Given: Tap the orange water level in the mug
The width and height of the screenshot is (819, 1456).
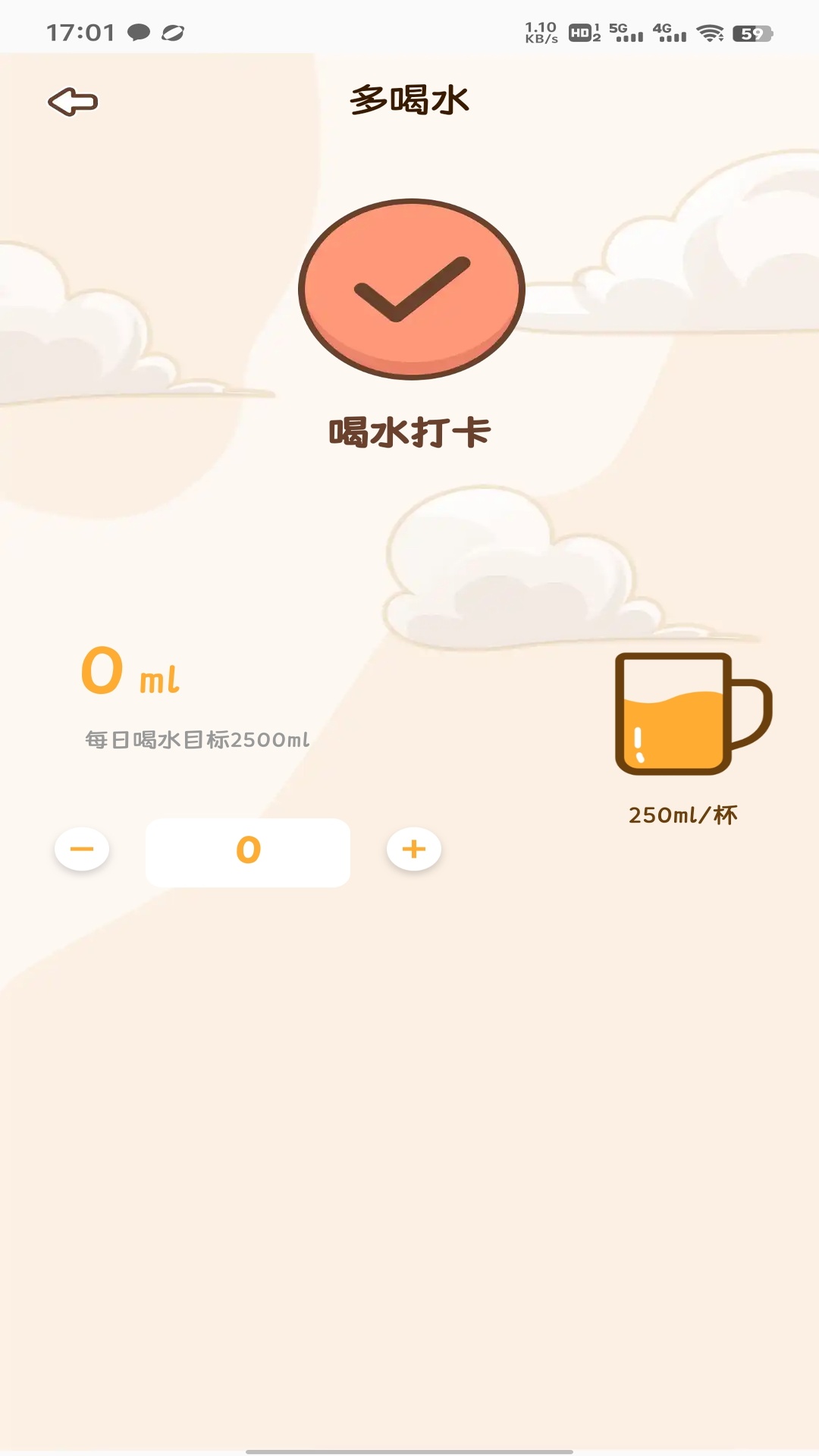Looking at the screenshot, I should pyautogui.click(x=671, y=732).
